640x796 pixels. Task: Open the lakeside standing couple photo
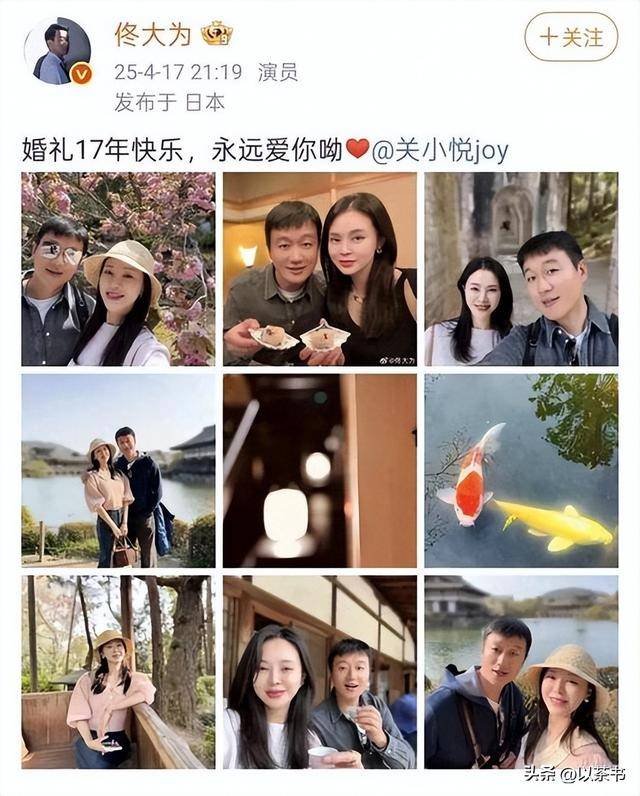pyautogui.click(x=118, y=470)
